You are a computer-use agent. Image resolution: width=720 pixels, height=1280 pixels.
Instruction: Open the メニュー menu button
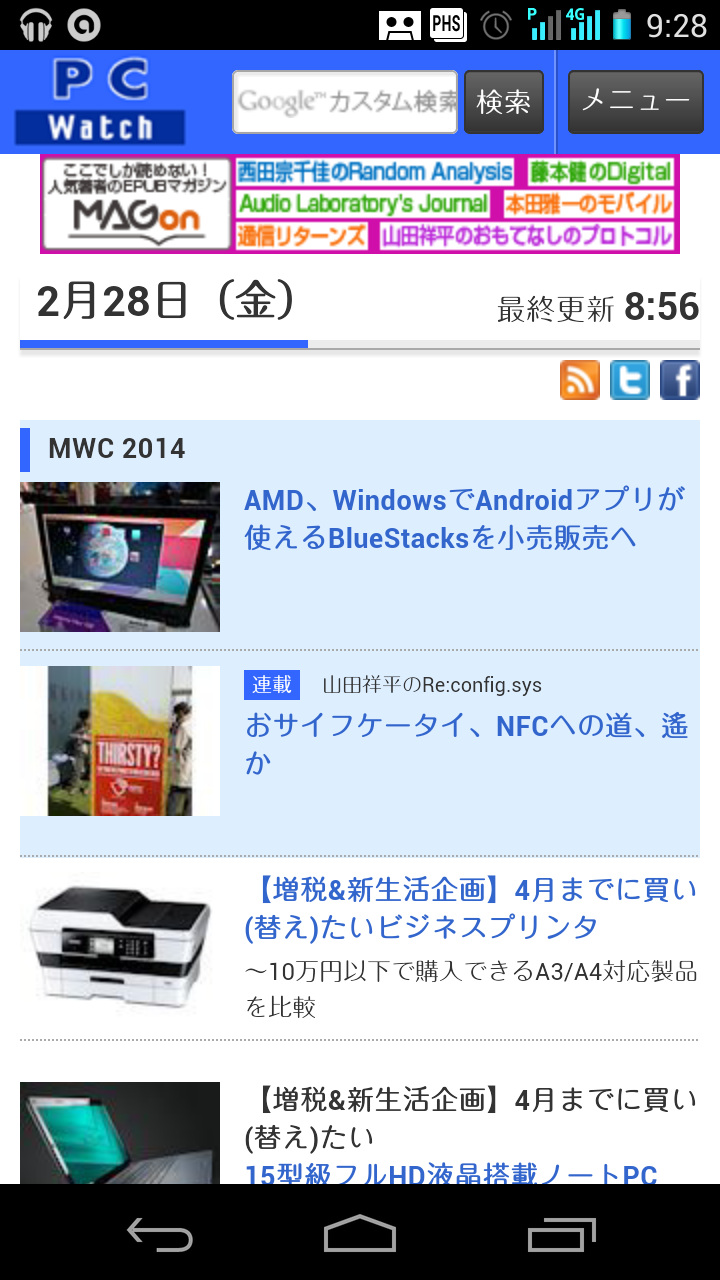(636, 102)
